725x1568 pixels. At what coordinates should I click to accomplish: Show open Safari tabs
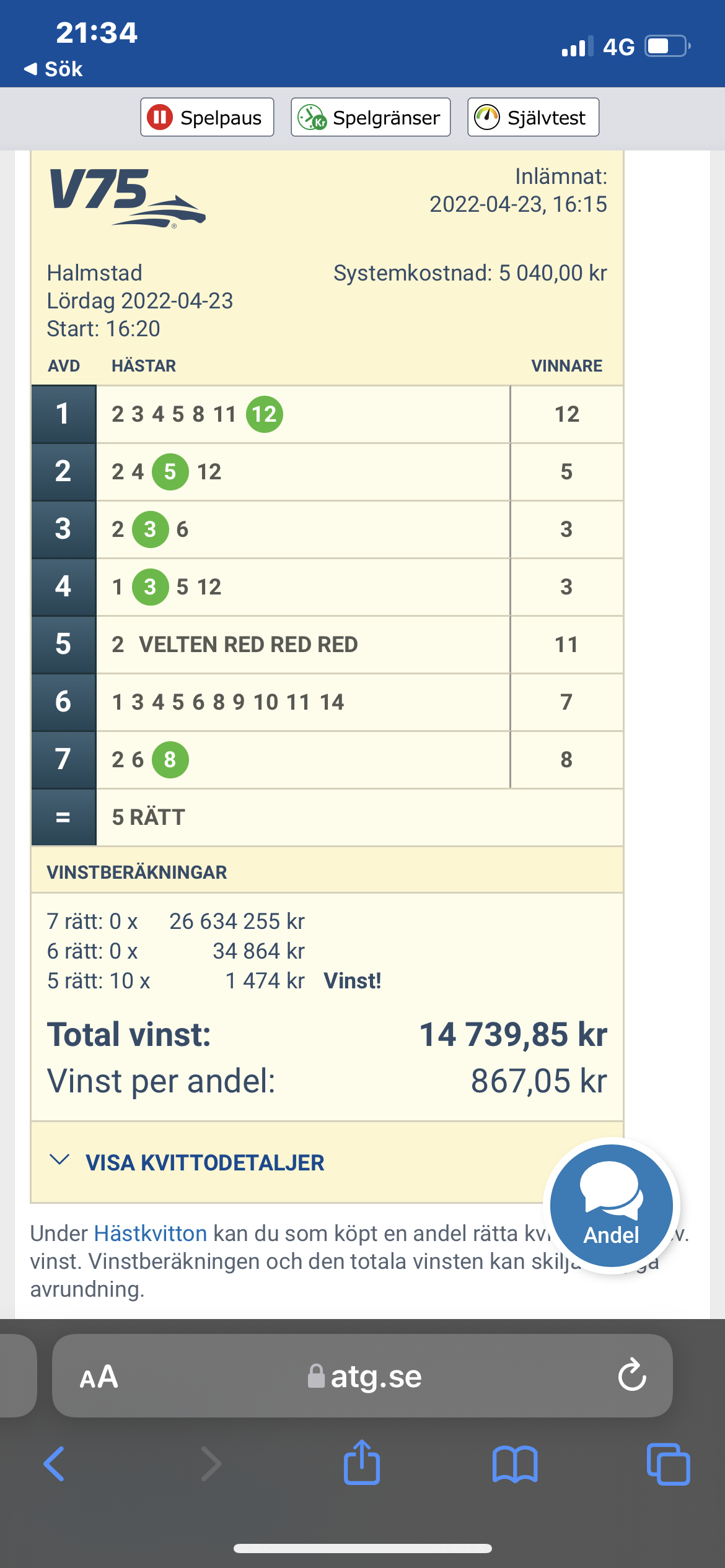click(668, 1464)
